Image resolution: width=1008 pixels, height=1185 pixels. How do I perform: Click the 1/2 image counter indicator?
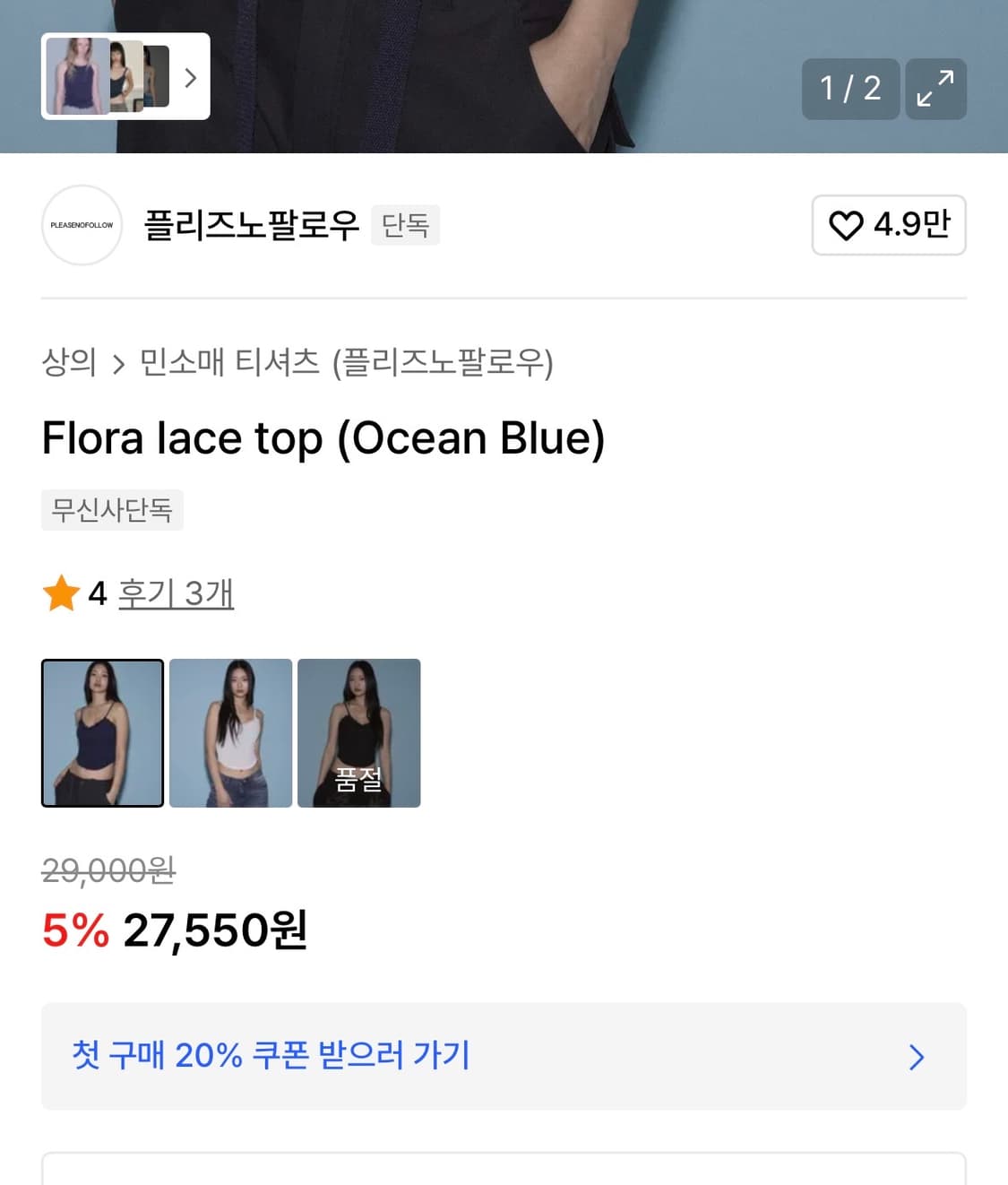point(849,89)
